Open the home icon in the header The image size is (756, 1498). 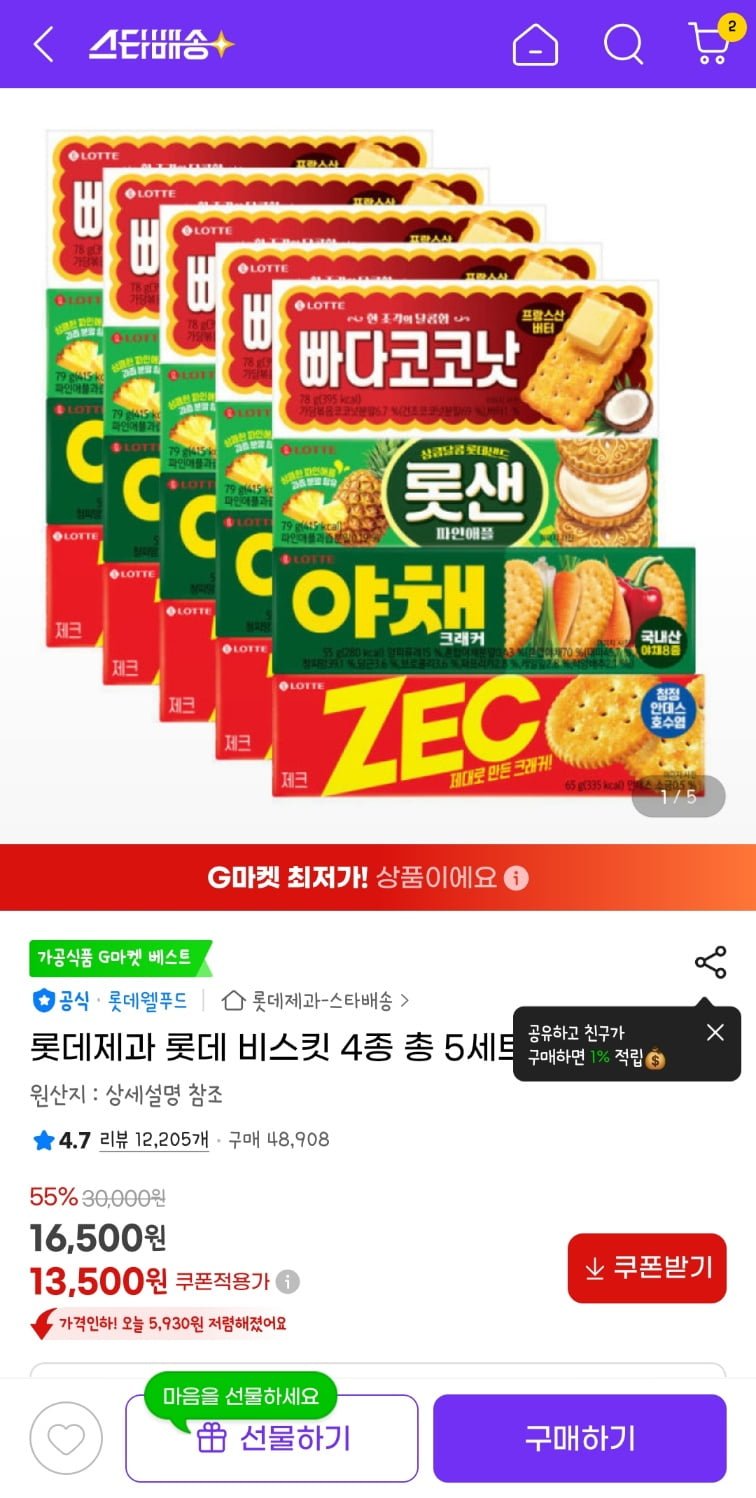535,44
